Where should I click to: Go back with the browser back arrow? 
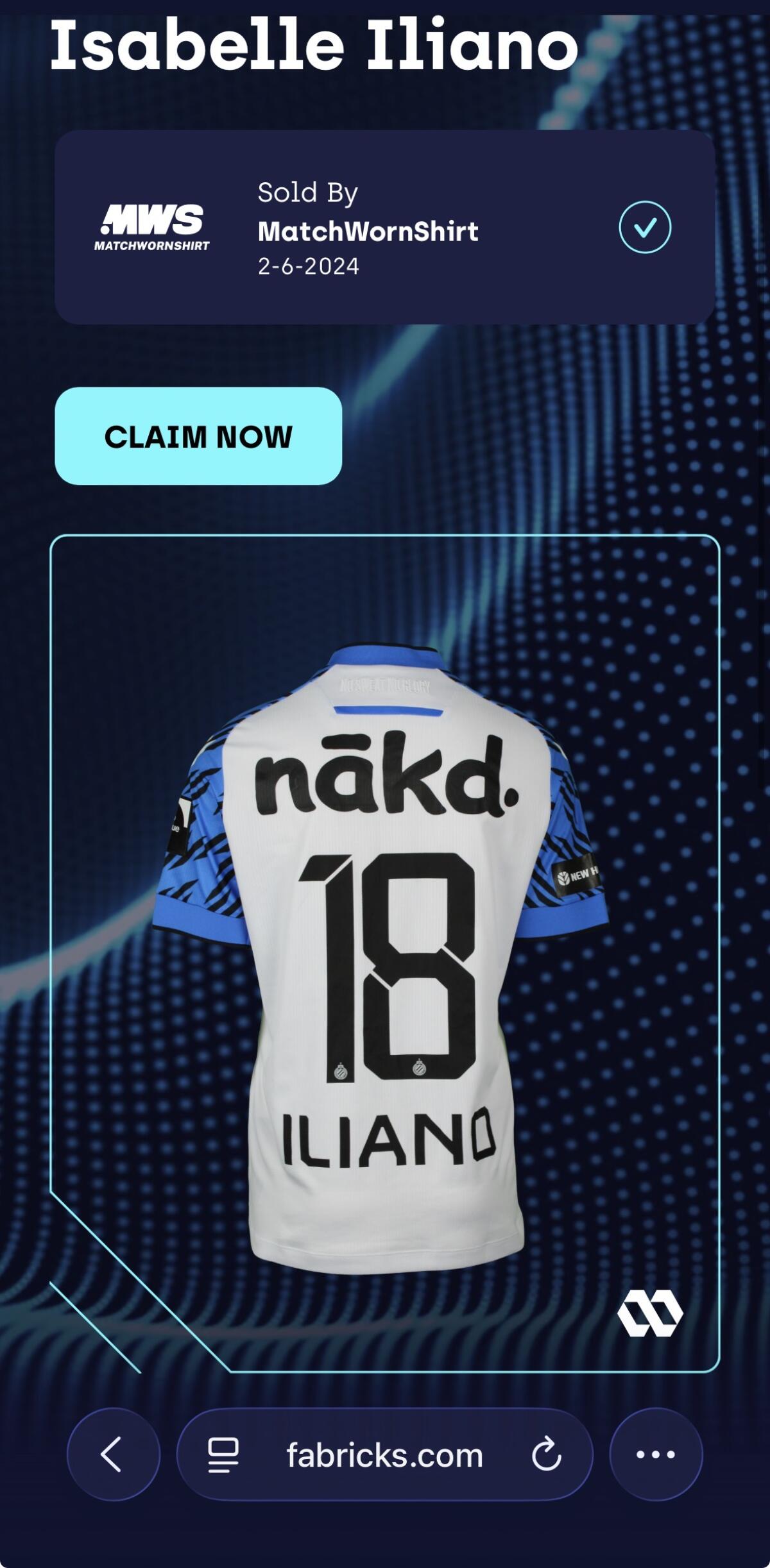[x=113, y=1454]
